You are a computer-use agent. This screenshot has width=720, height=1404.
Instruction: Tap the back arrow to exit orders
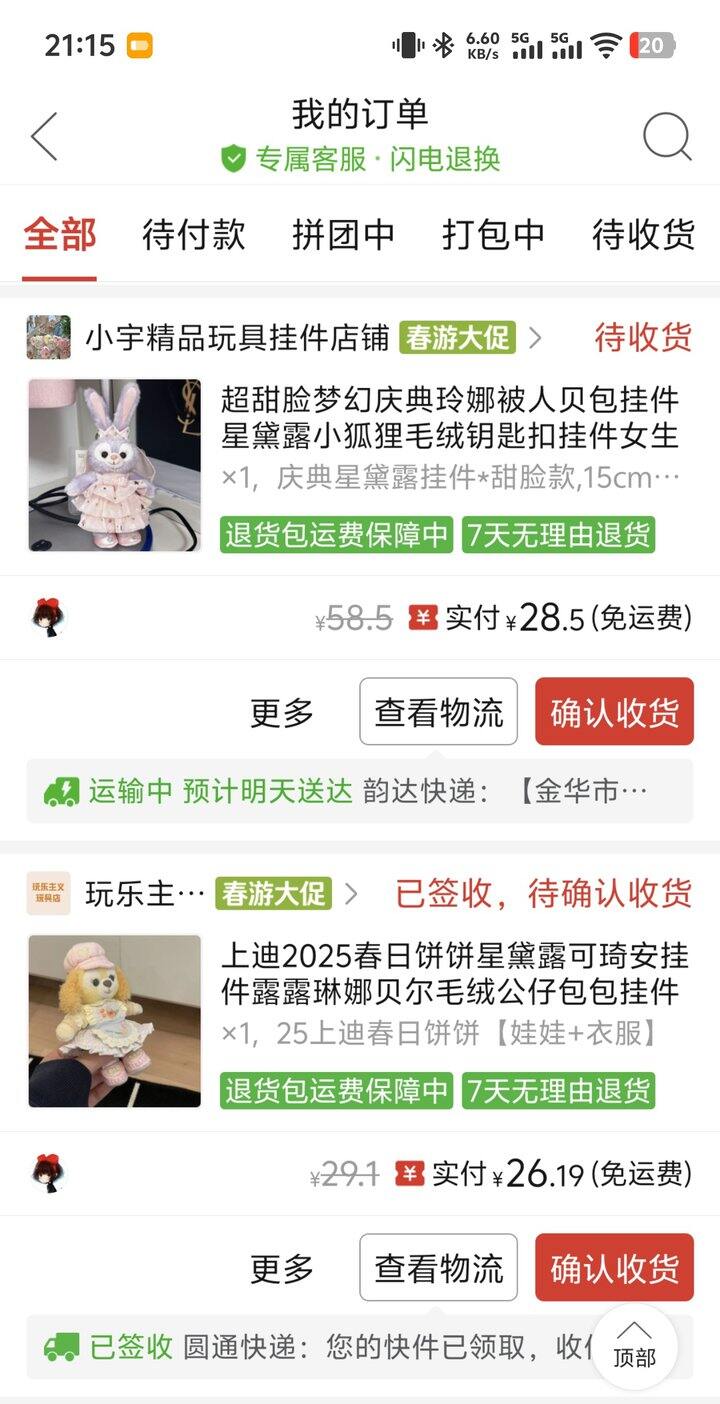[x=42, y=134]
